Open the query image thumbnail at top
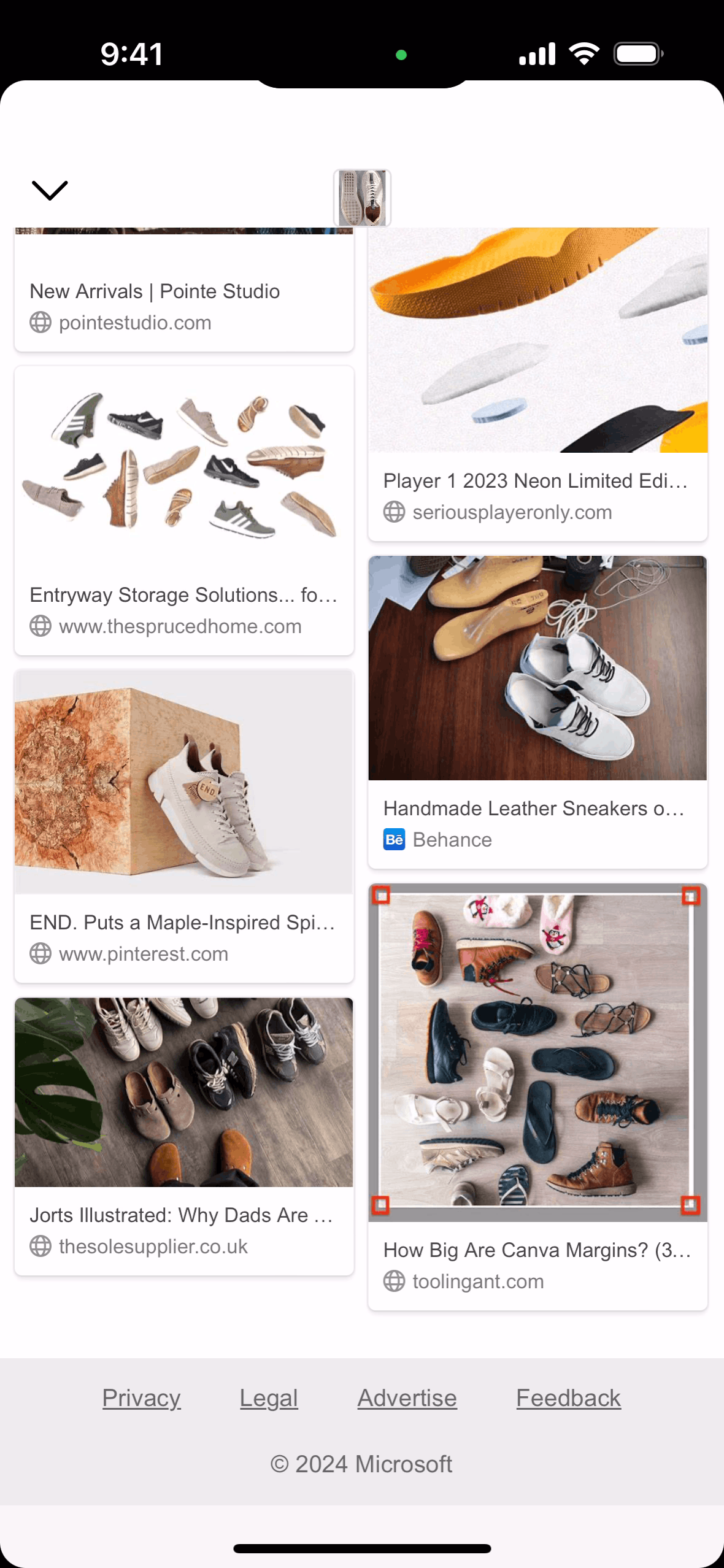Viewport: 724px width, 1568px height. tap(362, 198)
